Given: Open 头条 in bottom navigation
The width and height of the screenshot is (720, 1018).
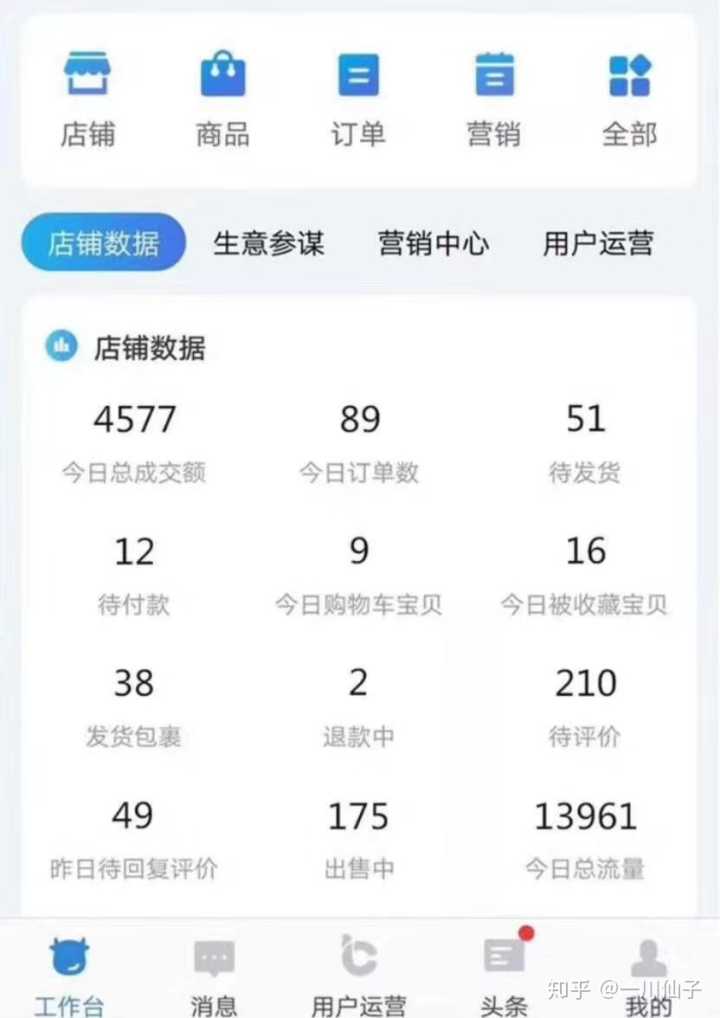Looking at the screenshot, I should [504, 973].
